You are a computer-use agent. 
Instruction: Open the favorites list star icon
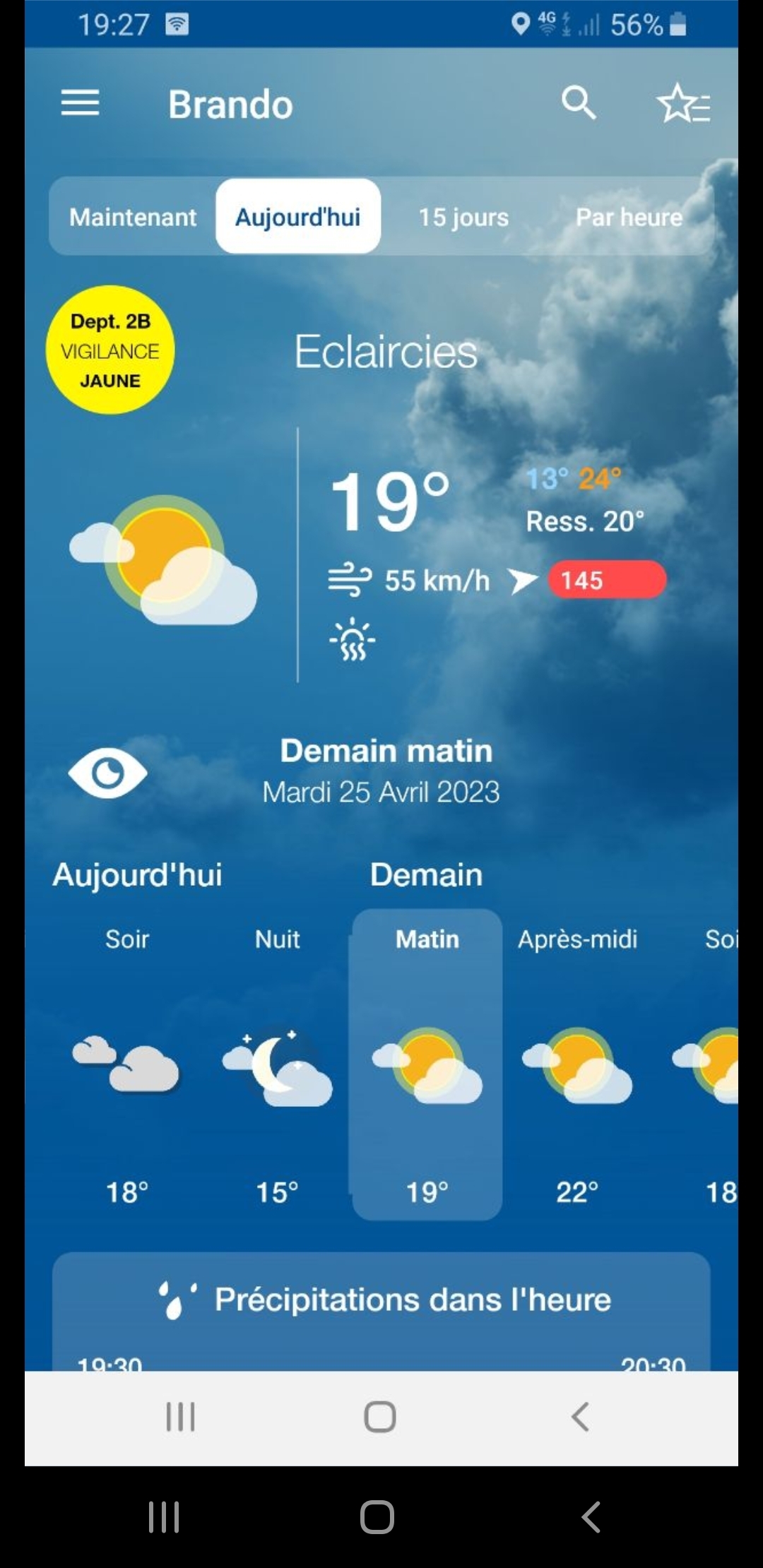click(682, 105)
